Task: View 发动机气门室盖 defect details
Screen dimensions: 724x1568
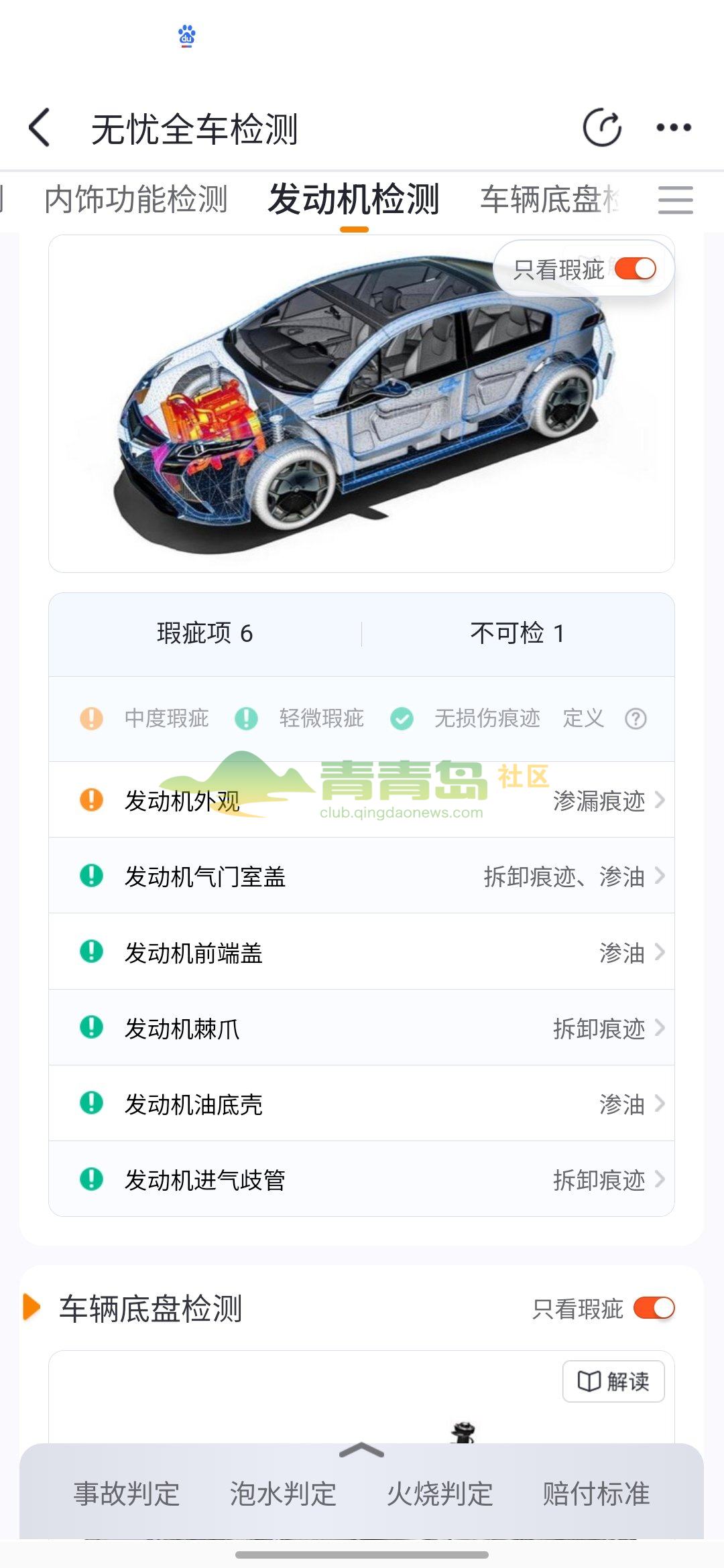Action: tap(362, 876)
